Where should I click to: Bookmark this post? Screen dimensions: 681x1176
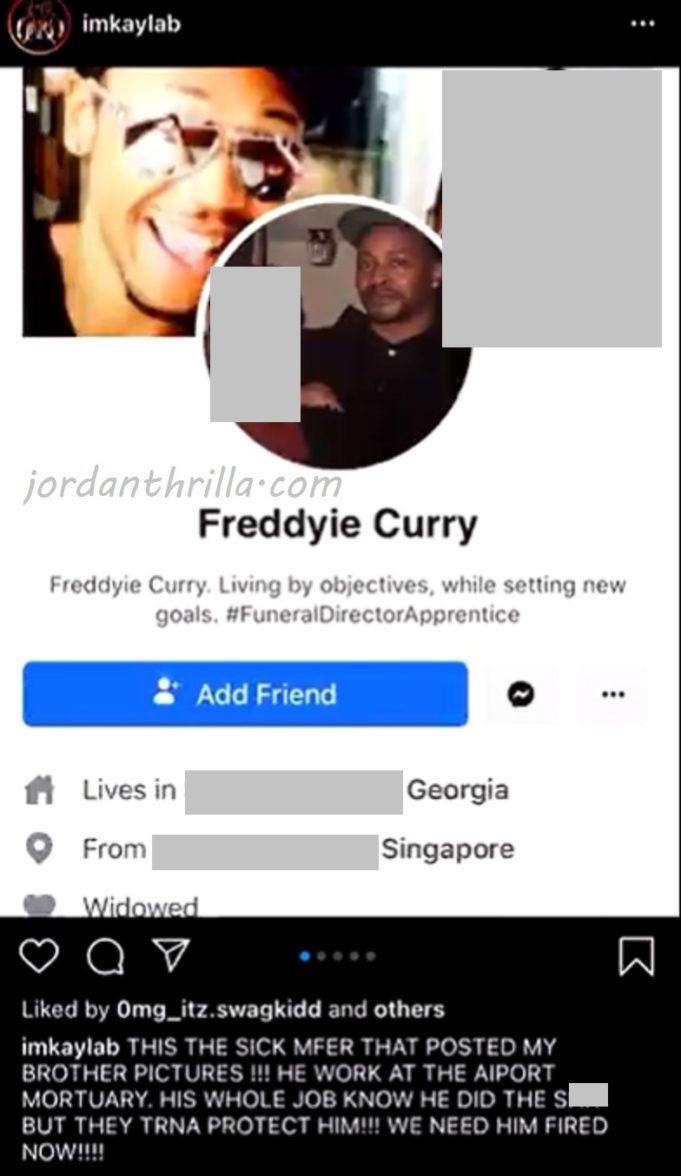(637, 957)
